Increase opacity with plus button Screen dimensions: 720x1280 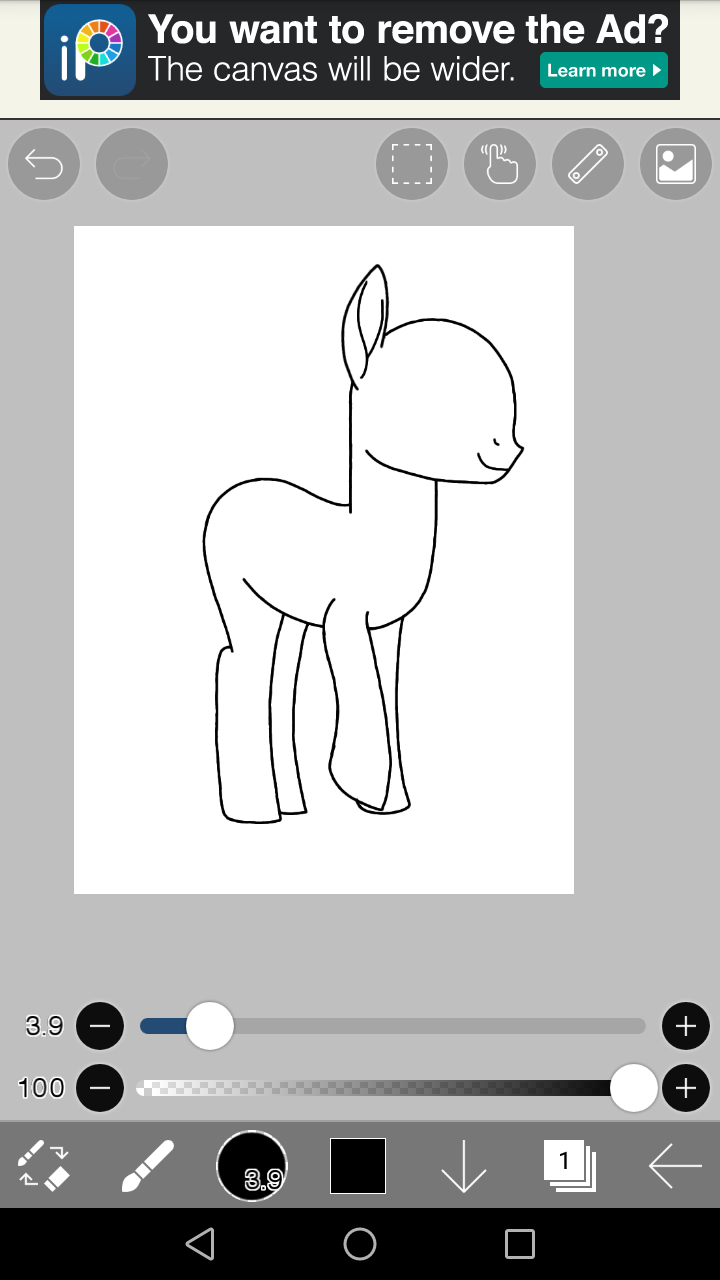pyautogui.click(x=686, y=1088)
